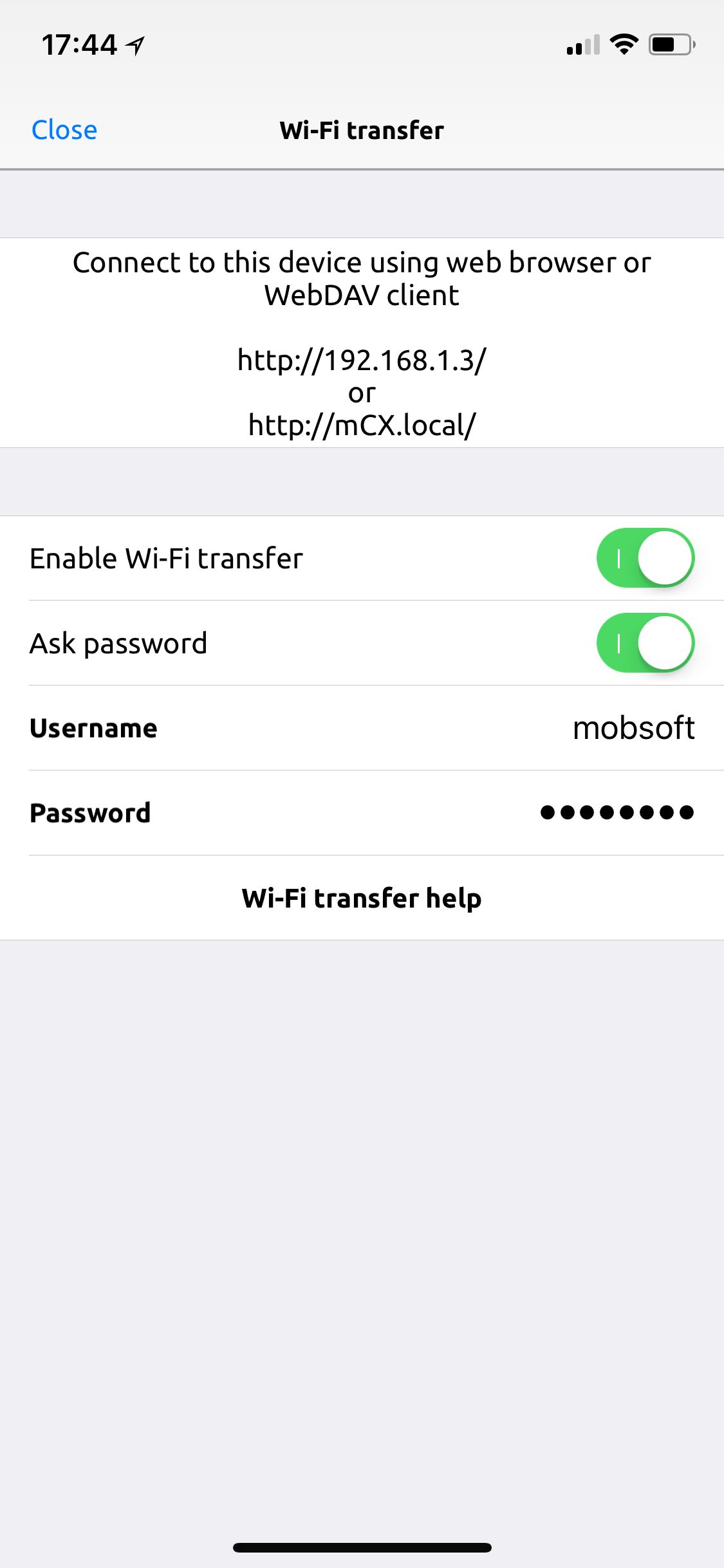Edit the Username field showing mobsoft
This screenshot has height=1568, width=724.
click(x=634, y=727)
